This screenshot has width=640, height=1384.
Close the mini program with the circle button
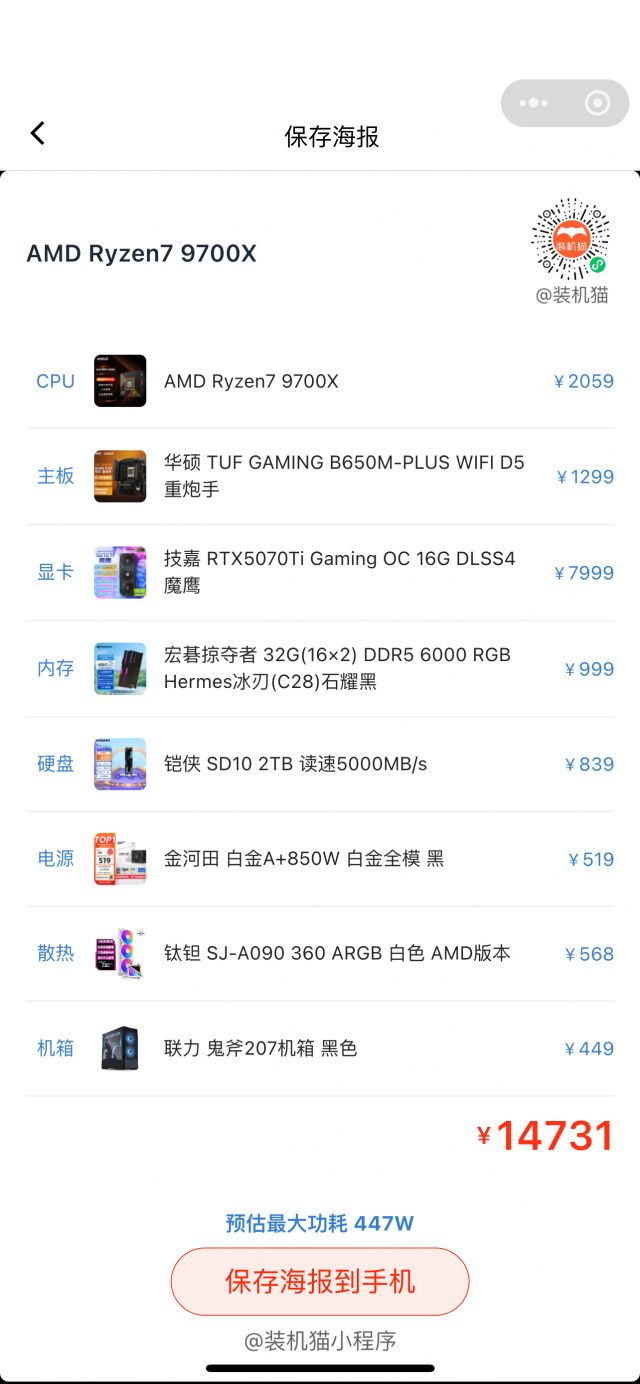[x=597, y=103]
